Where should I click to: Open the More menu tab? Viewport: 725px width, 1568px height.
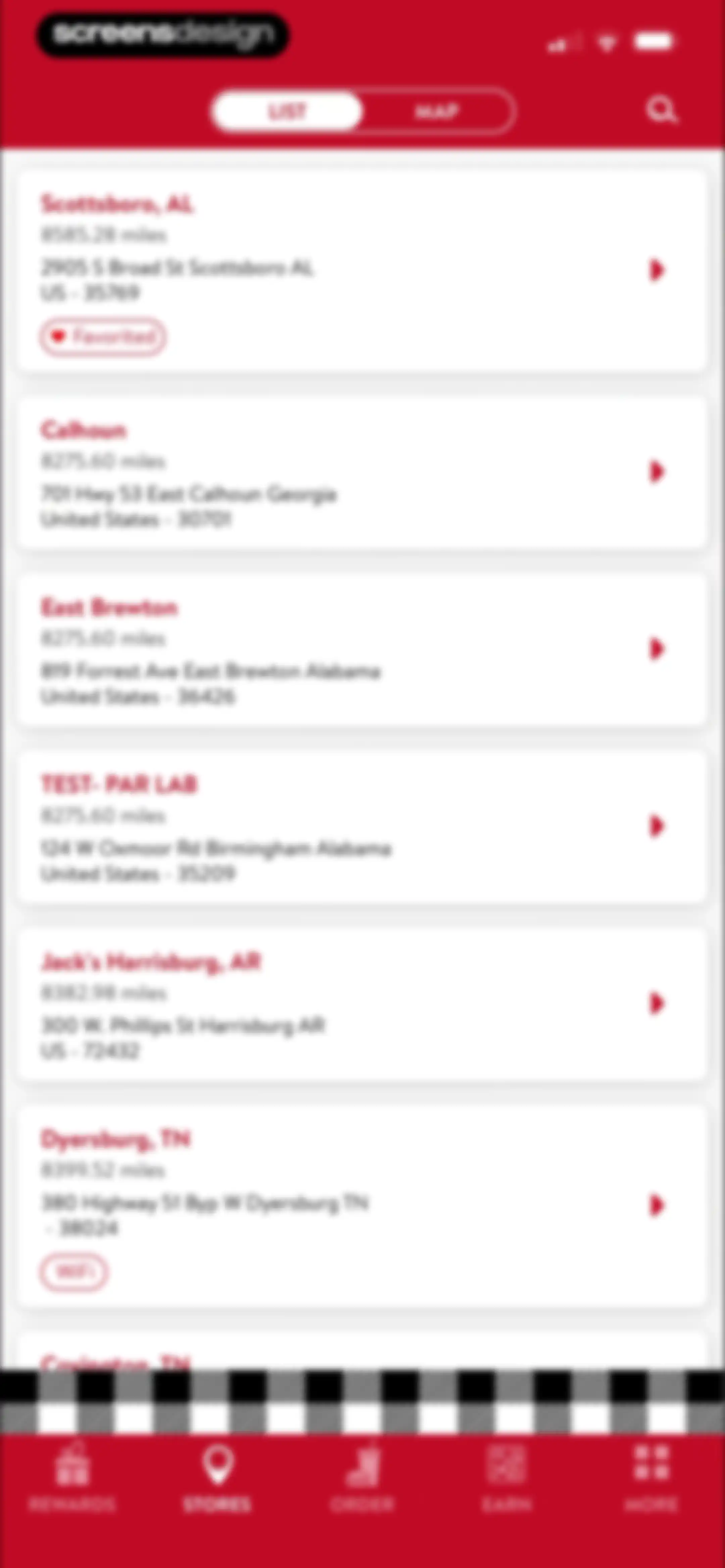point(651,1477)
